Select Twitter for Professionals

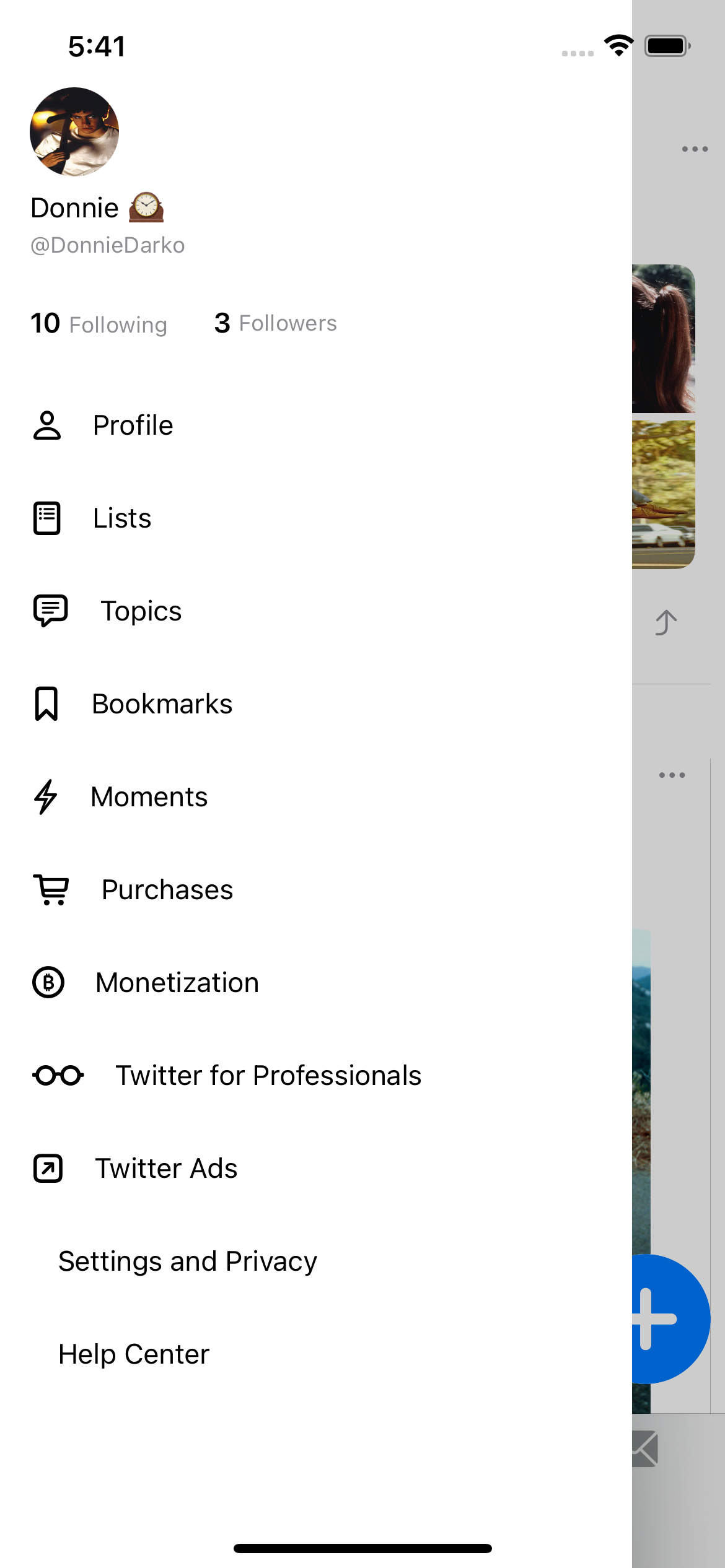click(268, 1076)
